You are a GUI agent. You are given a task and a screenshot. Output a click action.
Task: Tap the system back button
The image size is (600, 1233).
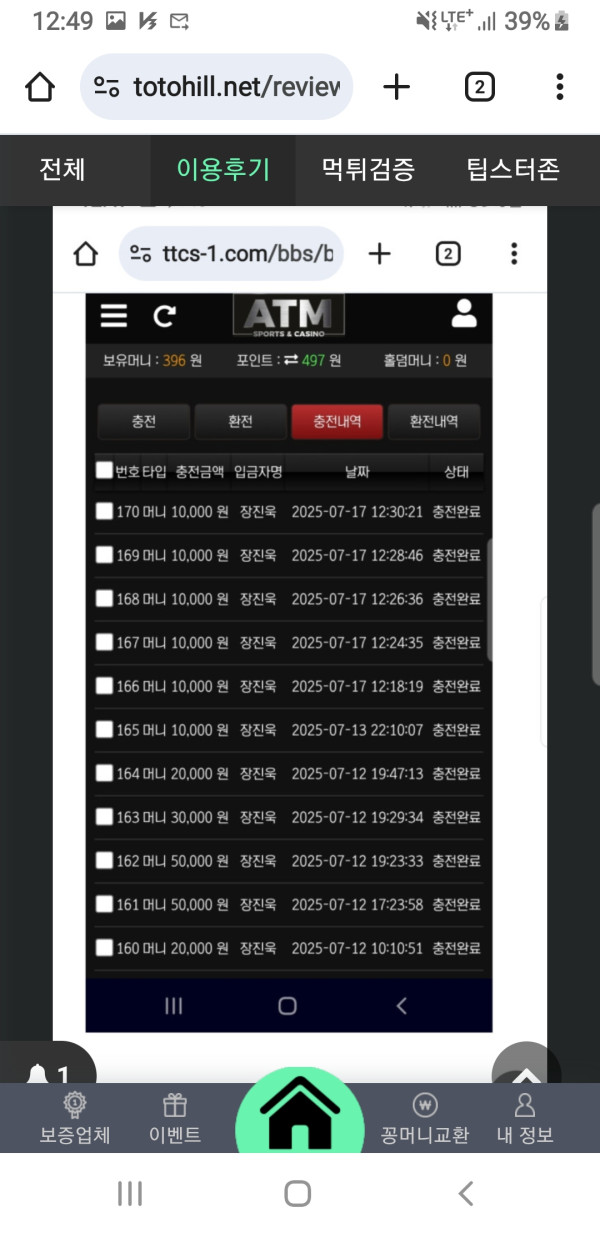tap(465, 1193)
